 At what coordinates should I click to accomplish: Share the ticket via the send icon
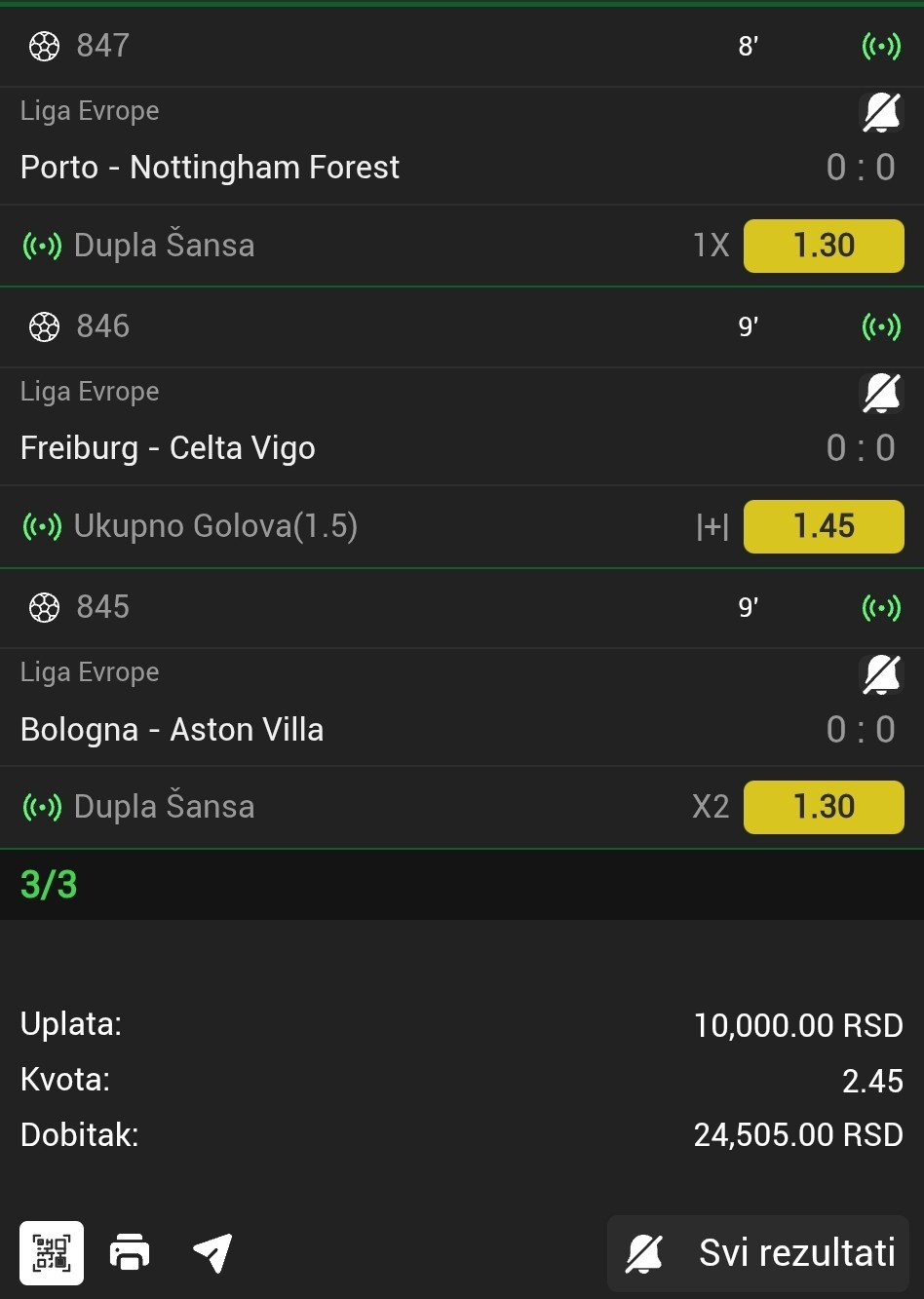click(x=212, y=1252)
